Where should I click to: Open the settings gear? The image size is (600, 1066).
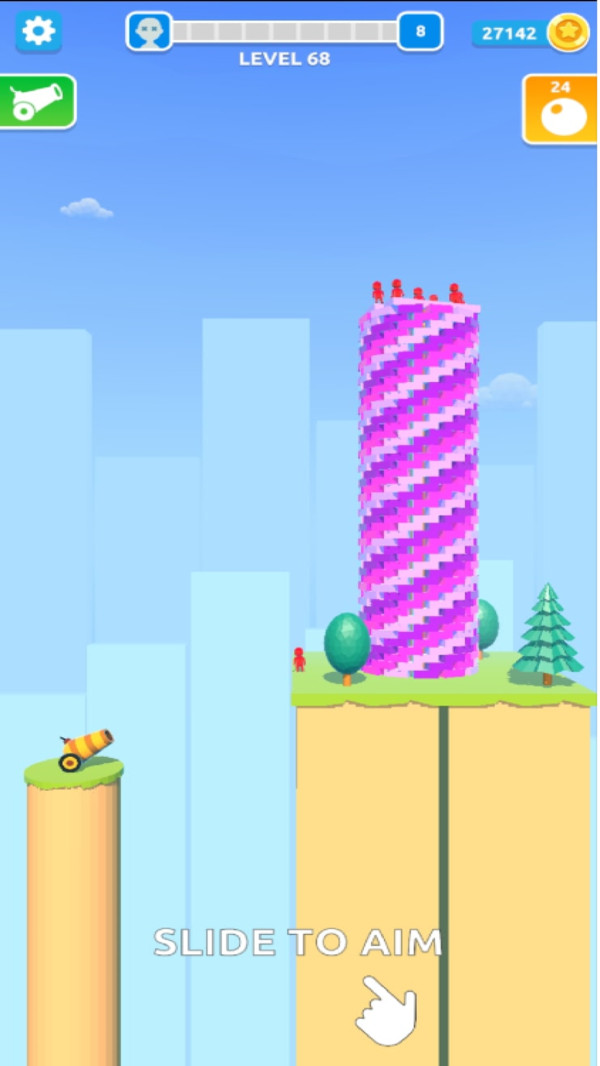39,32
